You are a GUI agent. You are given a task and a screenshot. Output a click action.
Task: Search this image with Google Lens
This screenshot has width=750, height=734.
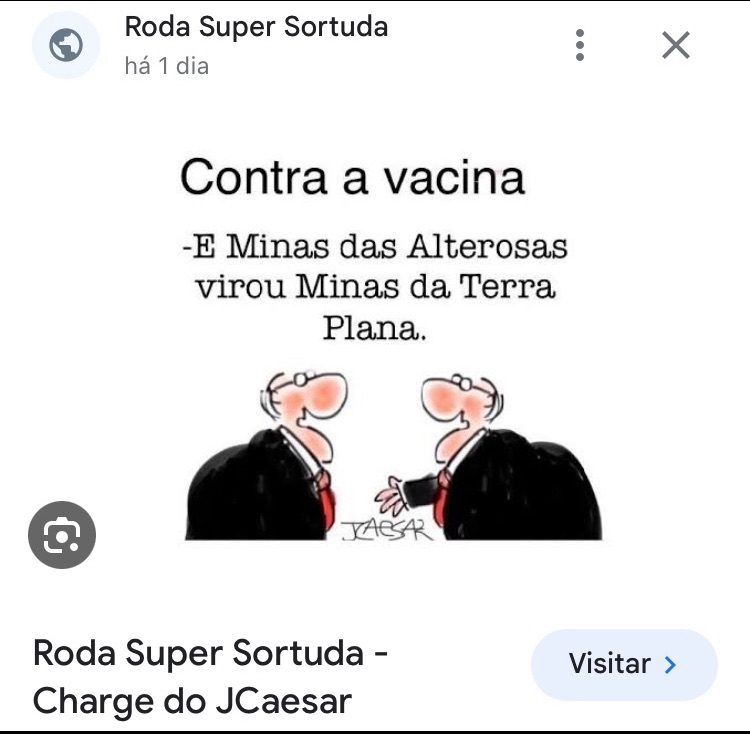click(x=62, y=536)
